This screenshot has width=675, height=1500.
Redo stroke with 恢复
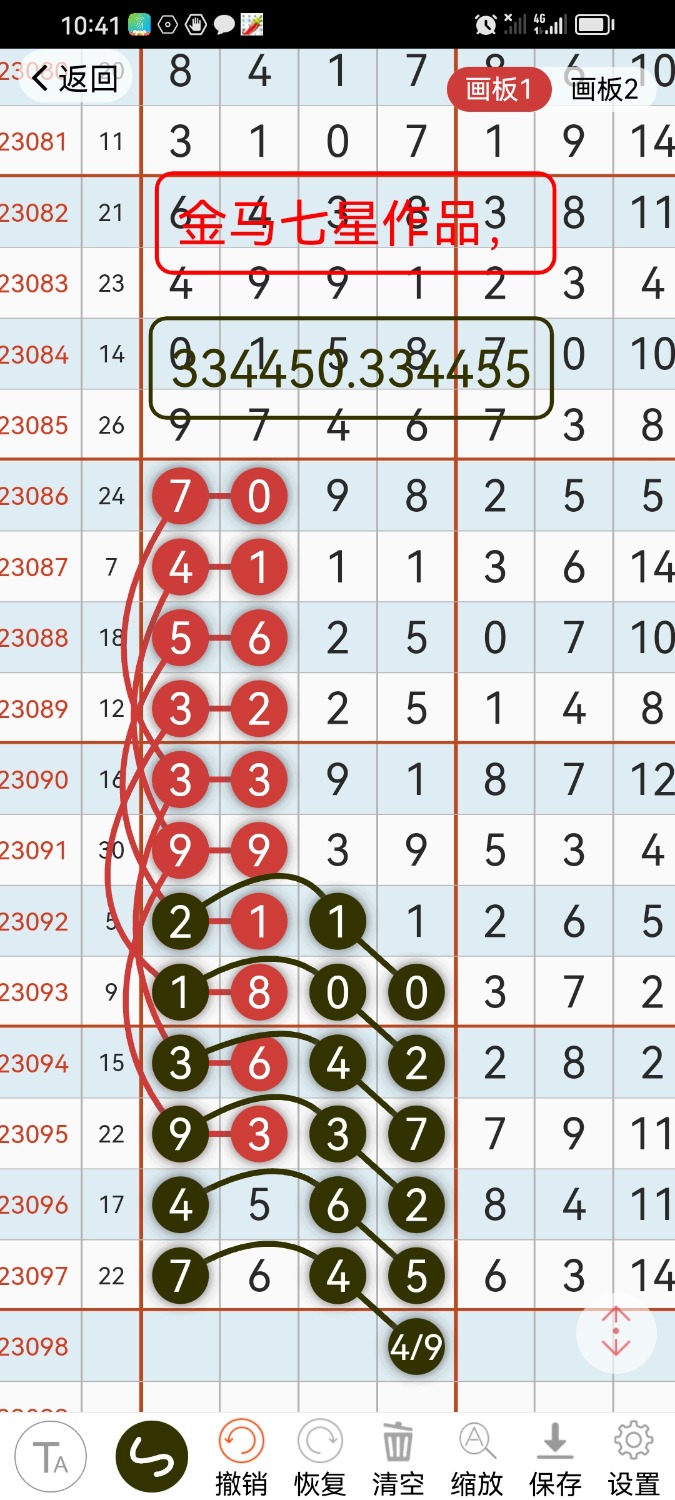pos(320,1459)
